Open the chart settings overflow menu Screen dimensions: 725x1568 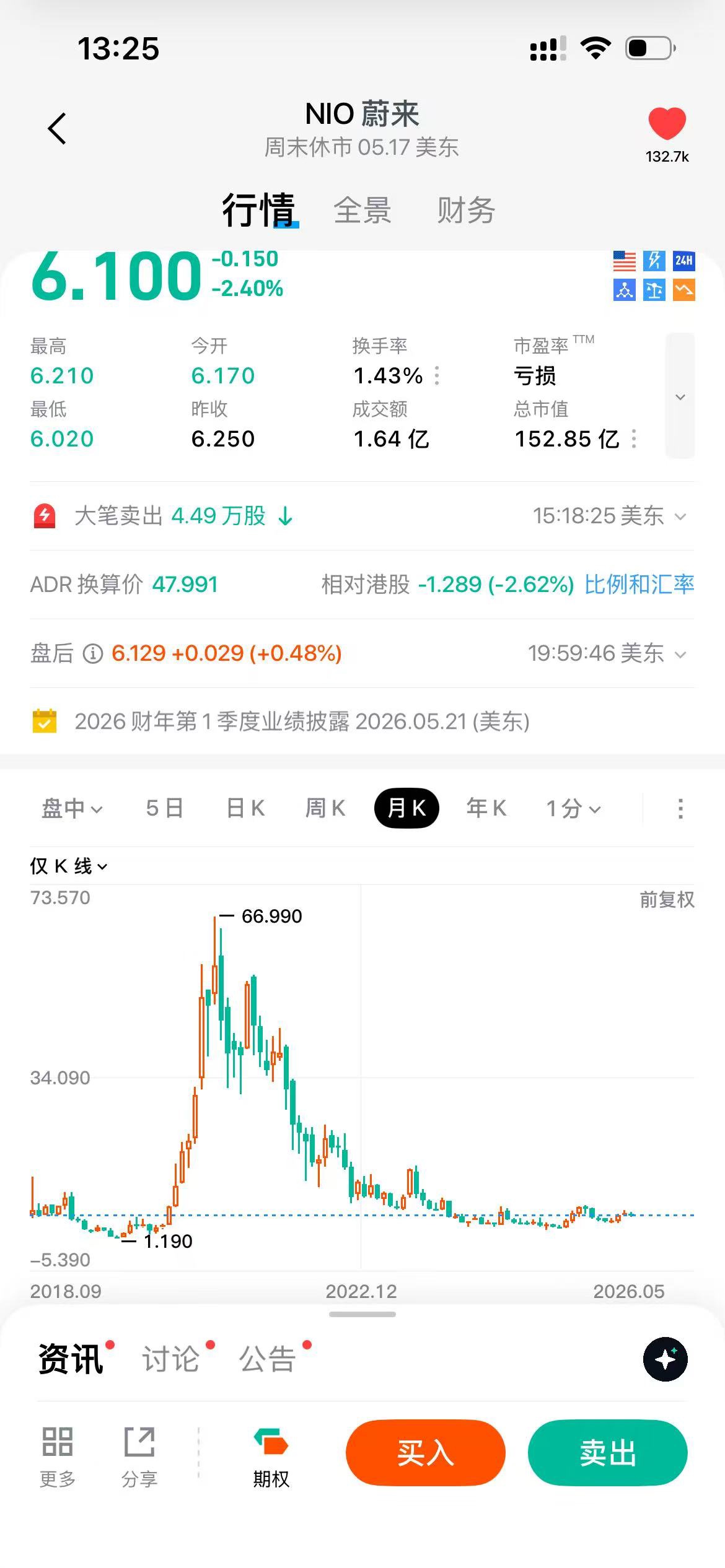point(680,808)
